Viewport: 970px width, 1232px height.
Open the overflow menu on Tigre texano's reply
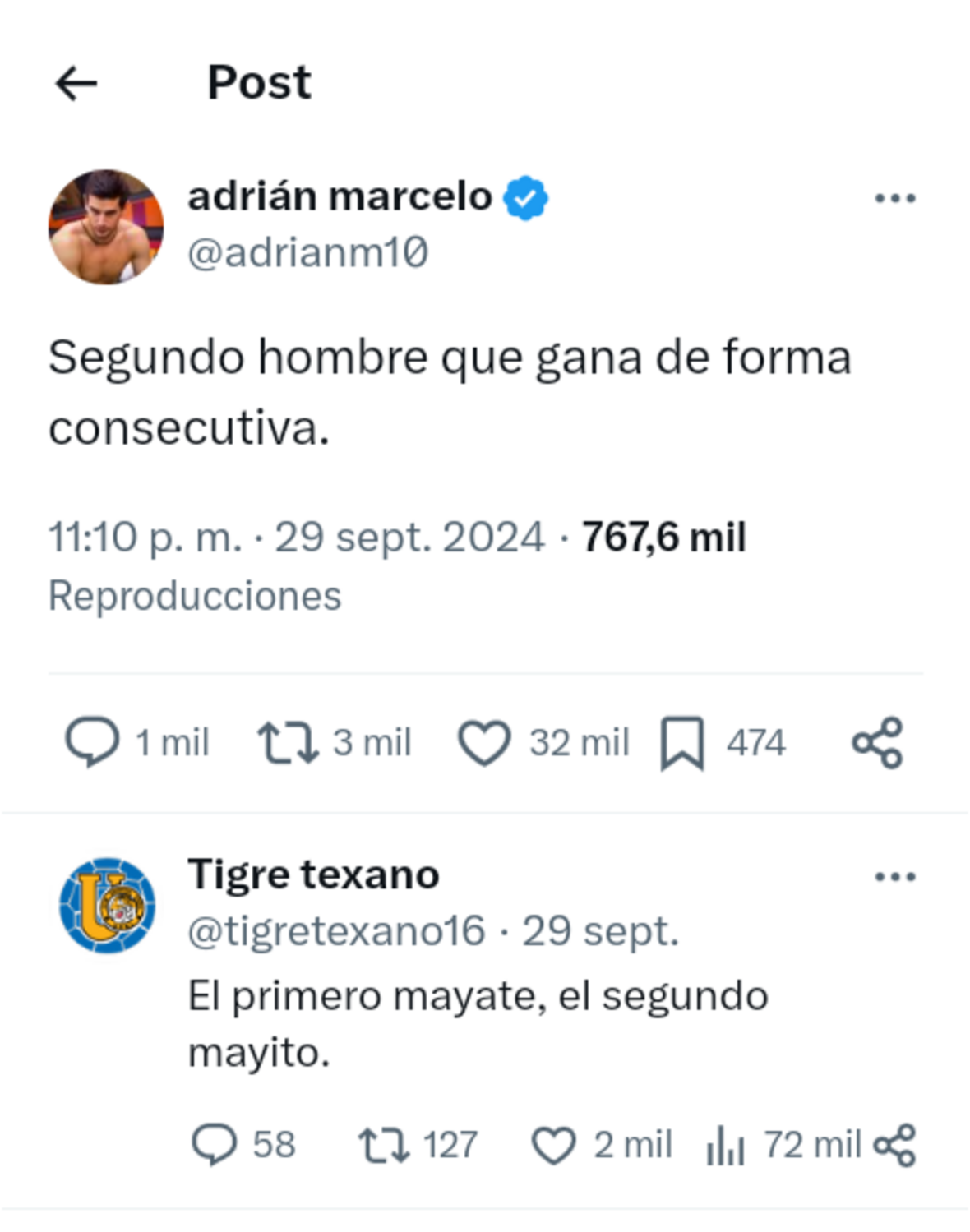click(895, 877)
